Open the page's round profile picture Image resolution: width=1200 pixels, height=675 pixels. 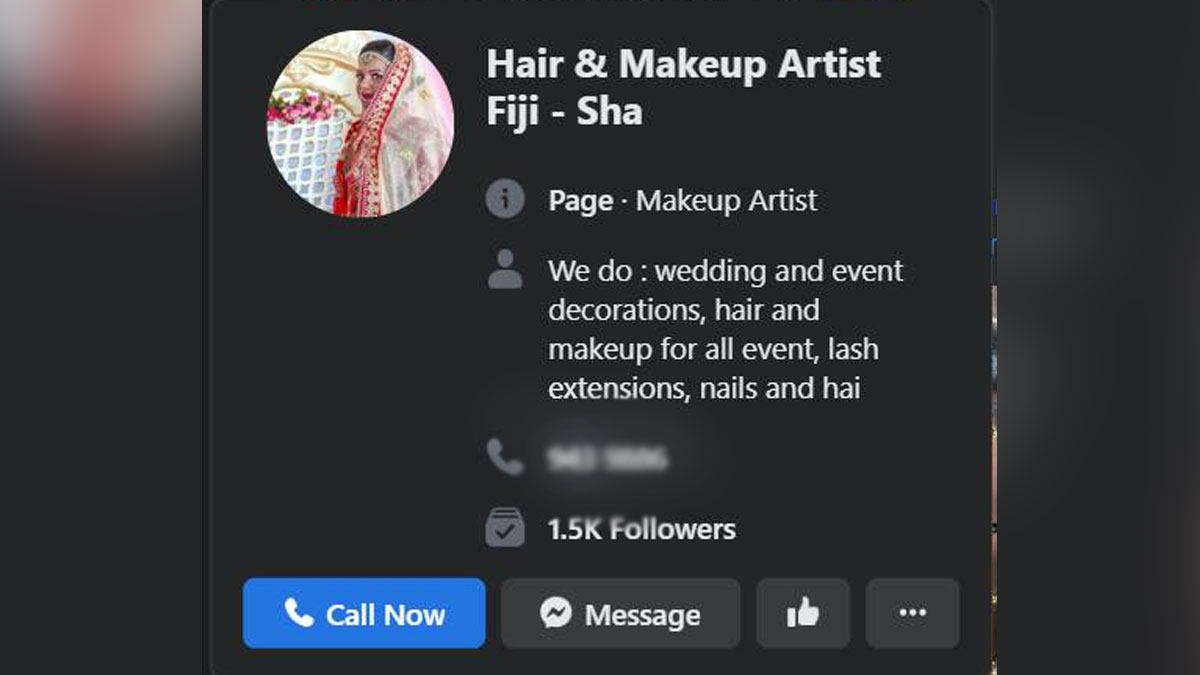[360, 124]
